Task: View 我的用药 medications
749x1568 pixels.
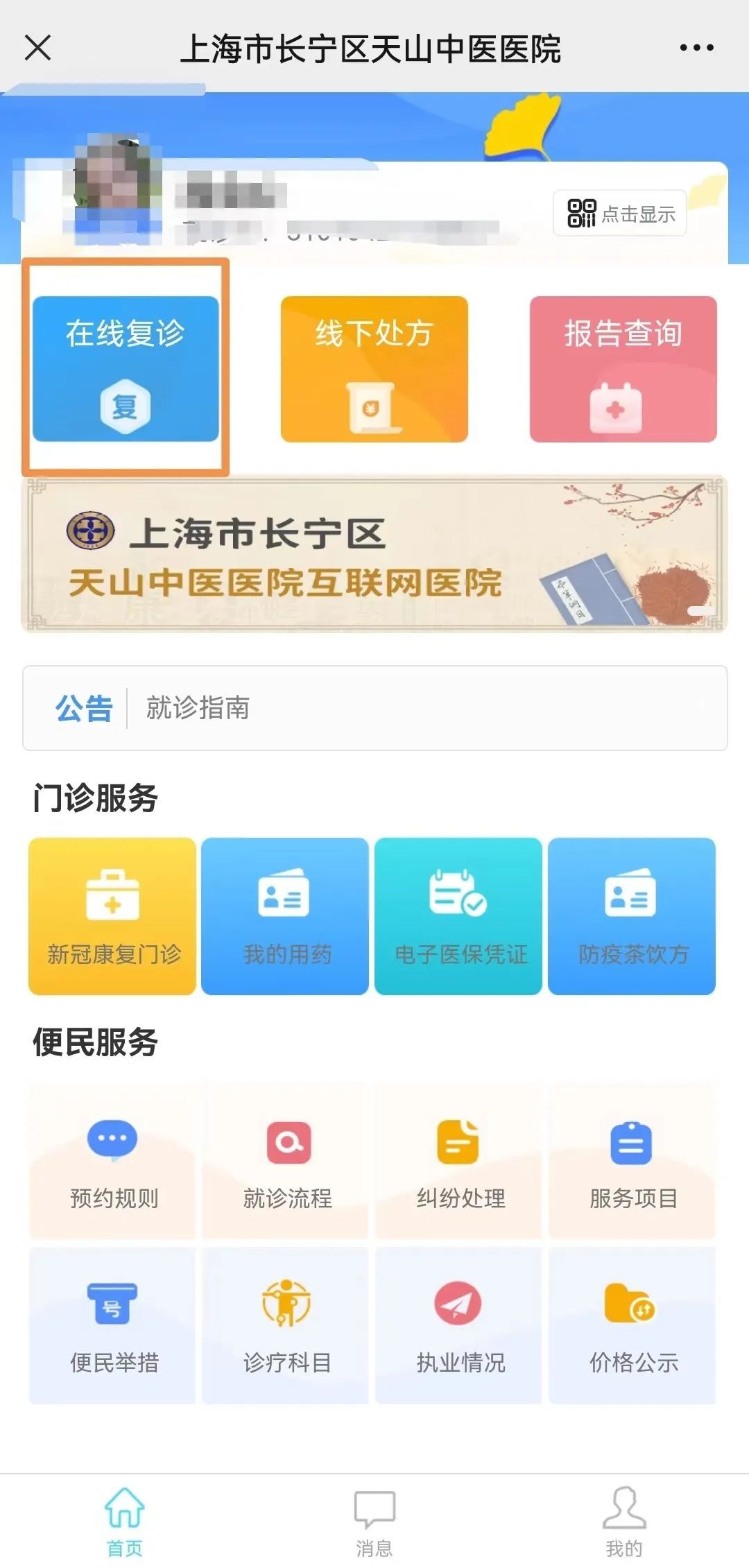Action: [285, 916]
